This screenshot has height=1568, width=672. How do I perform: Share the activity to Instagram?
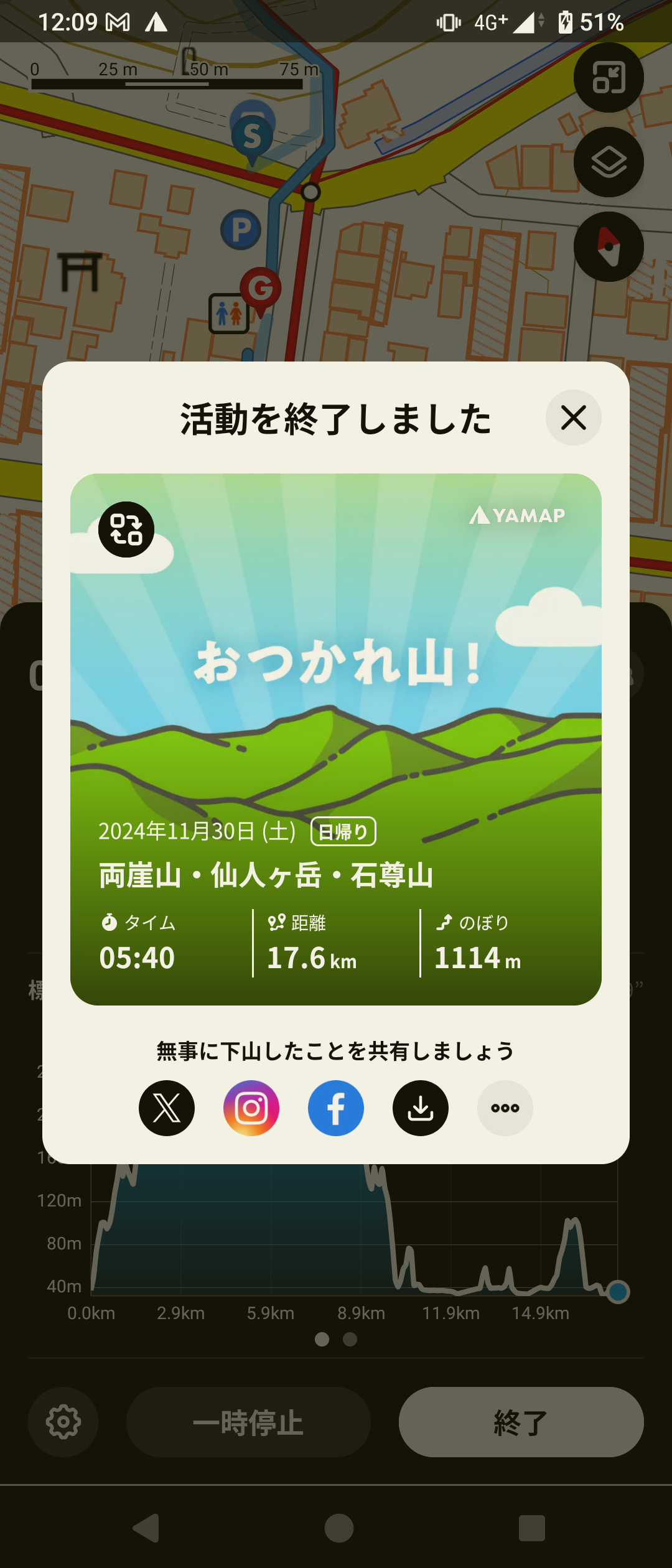click(251, 1108)
